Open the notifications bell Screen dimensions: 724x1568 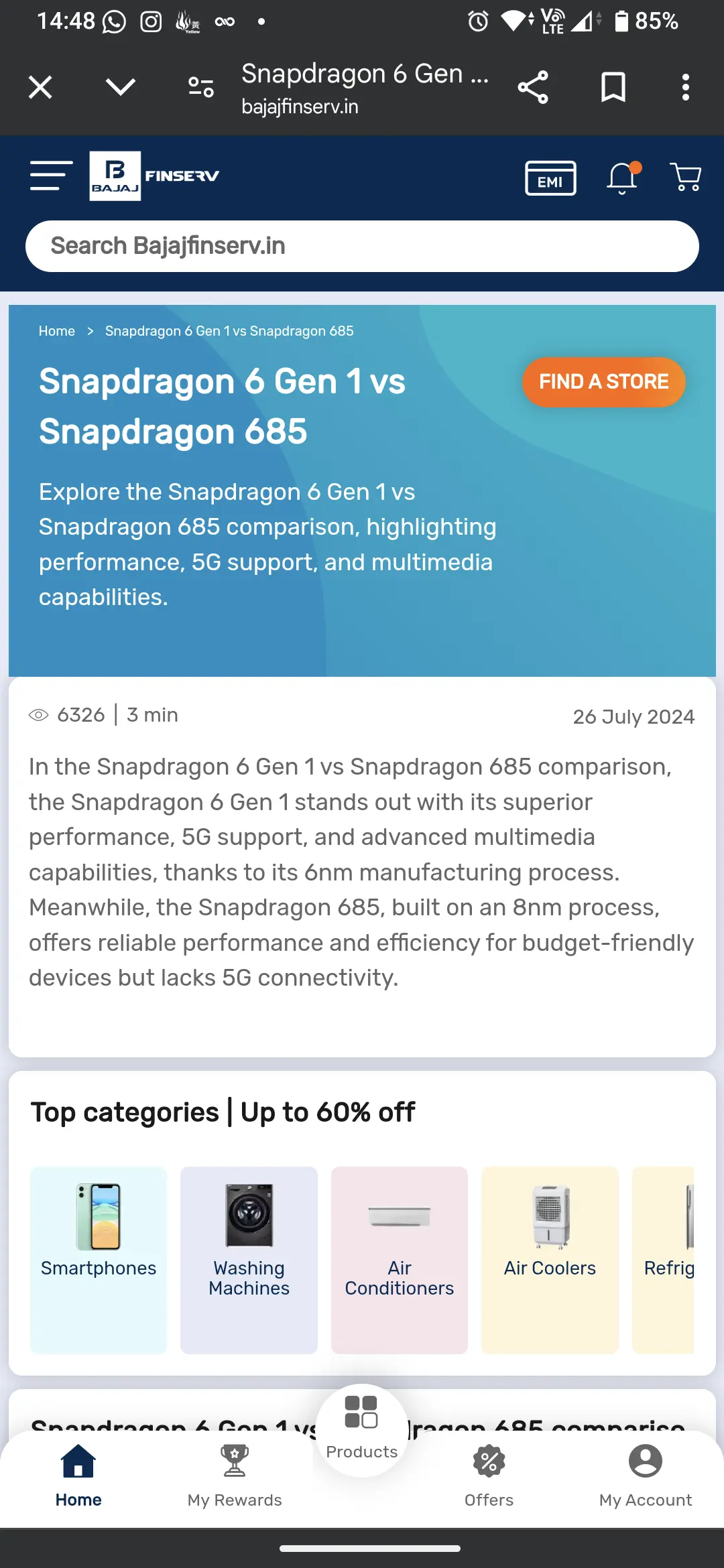623,178
